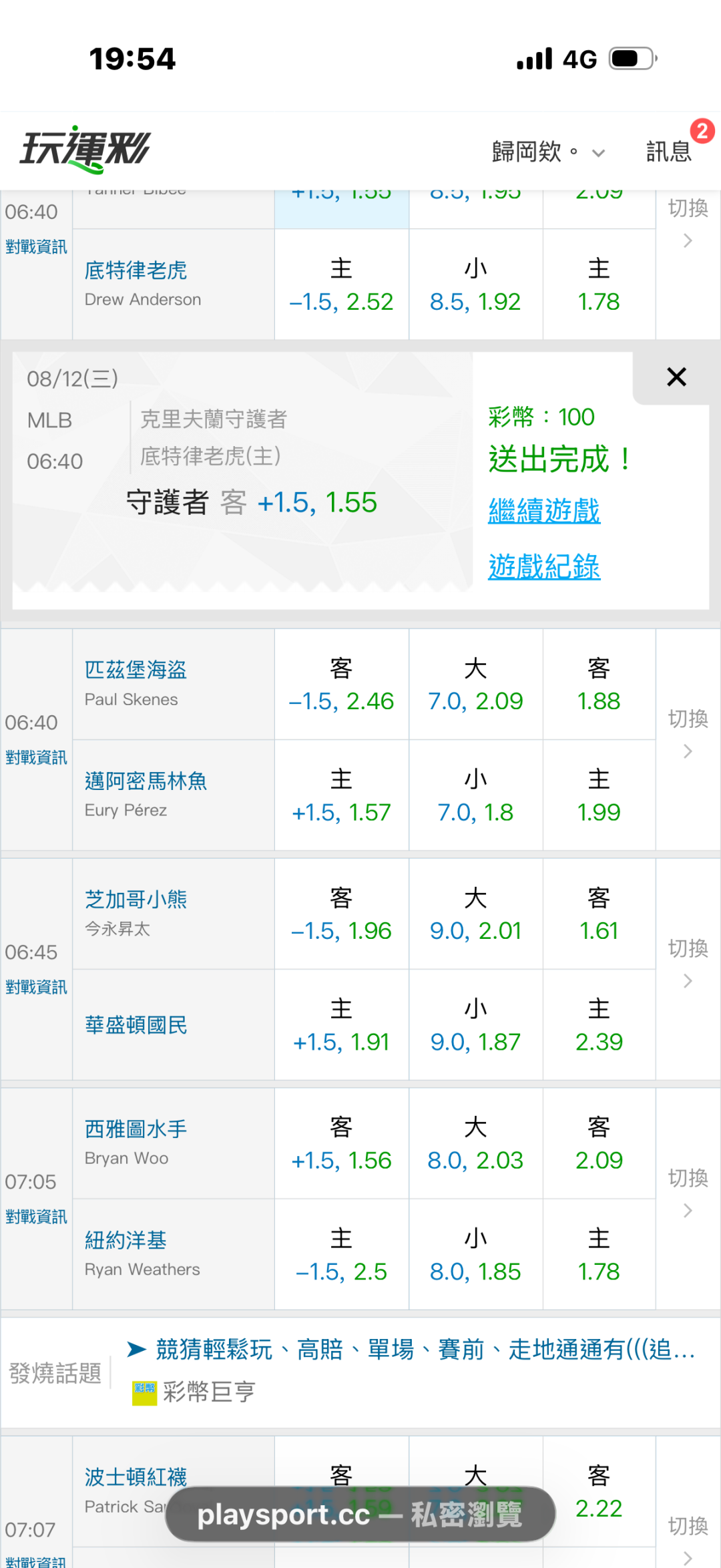Open the 玩運彩 home logo
Screen dimensions: 721x1568
(x=85, y=150)
